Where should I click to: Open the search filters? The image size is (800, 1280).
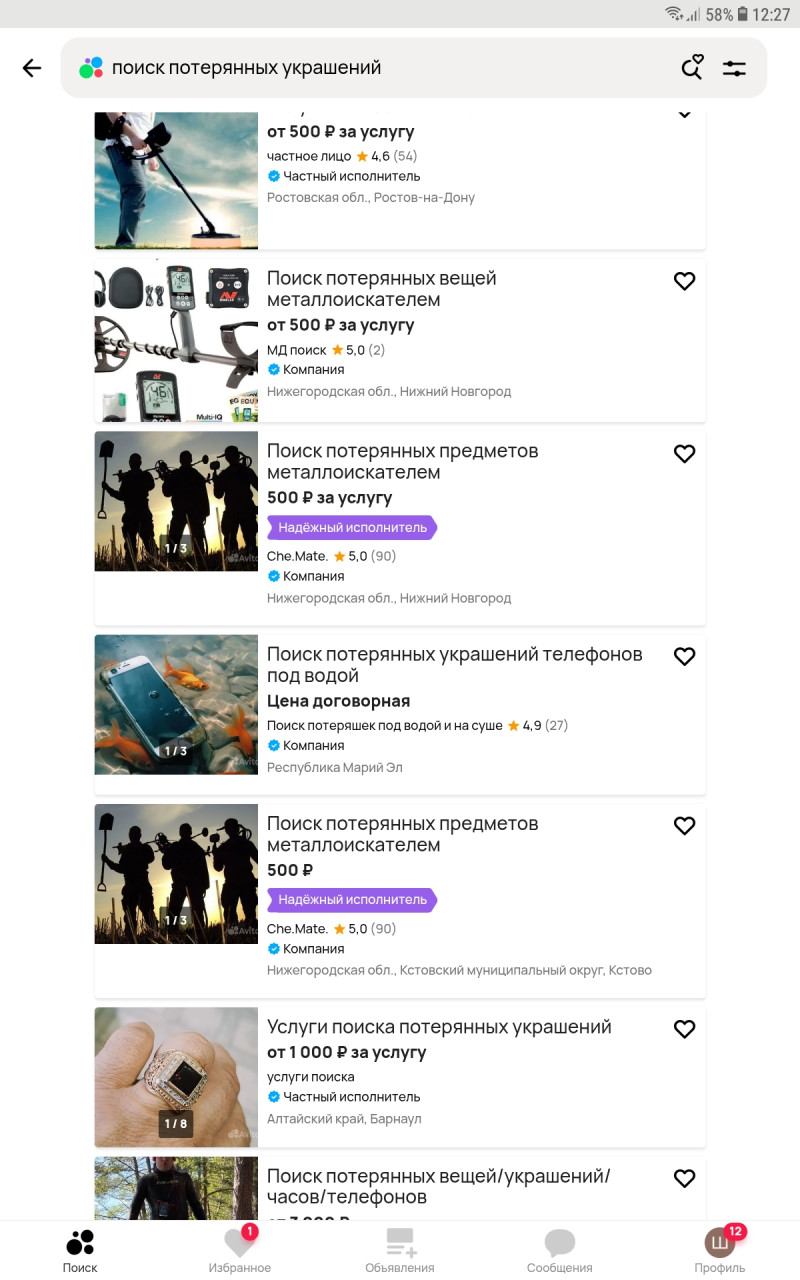735,68
